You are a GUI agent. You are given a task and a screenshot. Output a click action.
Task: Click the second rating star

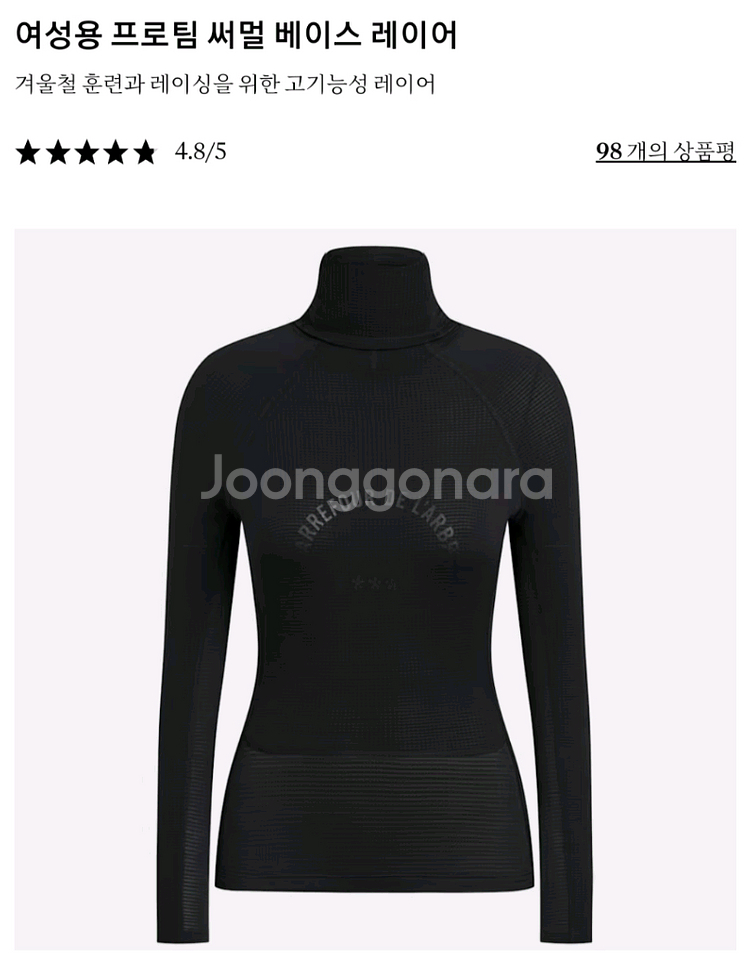(58, 153)
